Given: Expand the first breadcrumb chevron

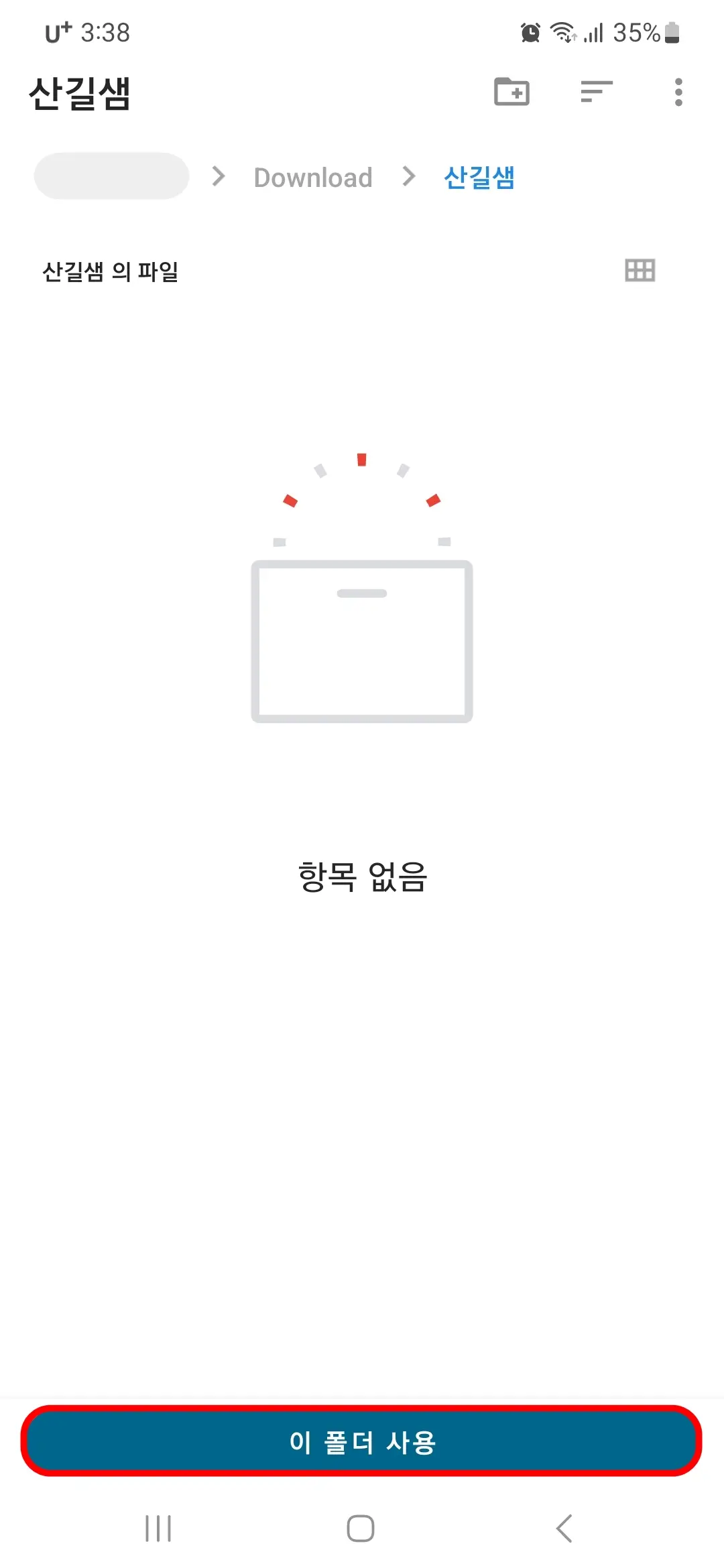Looking at the screenshot, I should (218, 177).
